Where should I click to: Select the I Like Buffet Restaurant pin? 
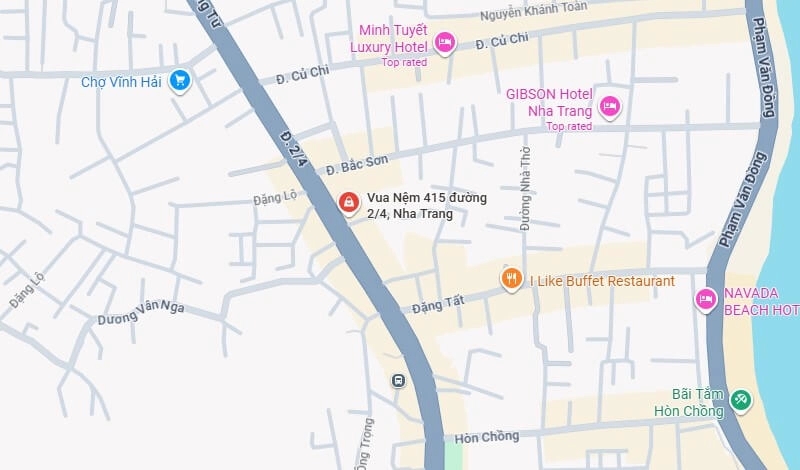[511, 279]
